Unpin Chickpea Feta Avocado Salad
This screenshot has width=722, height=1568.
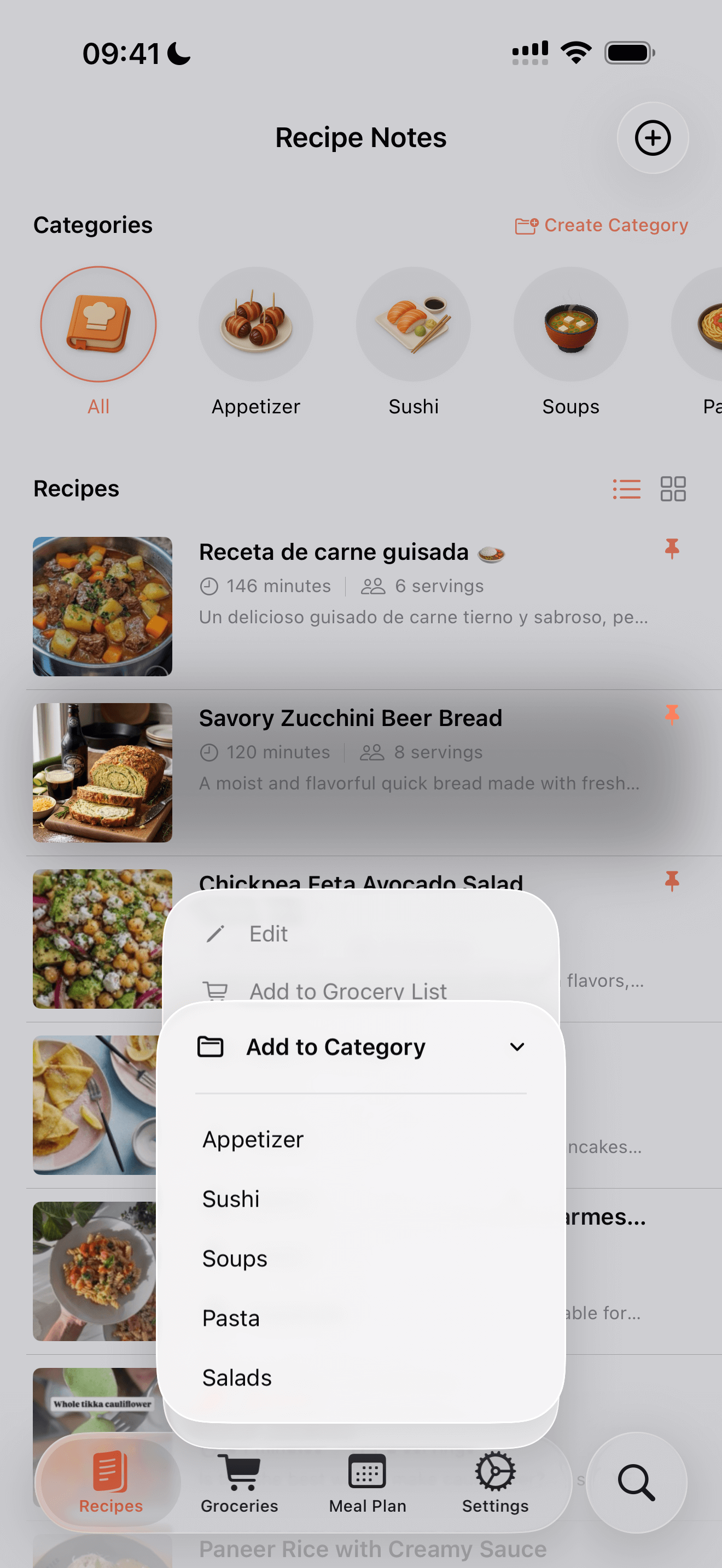tap(672, 882)
